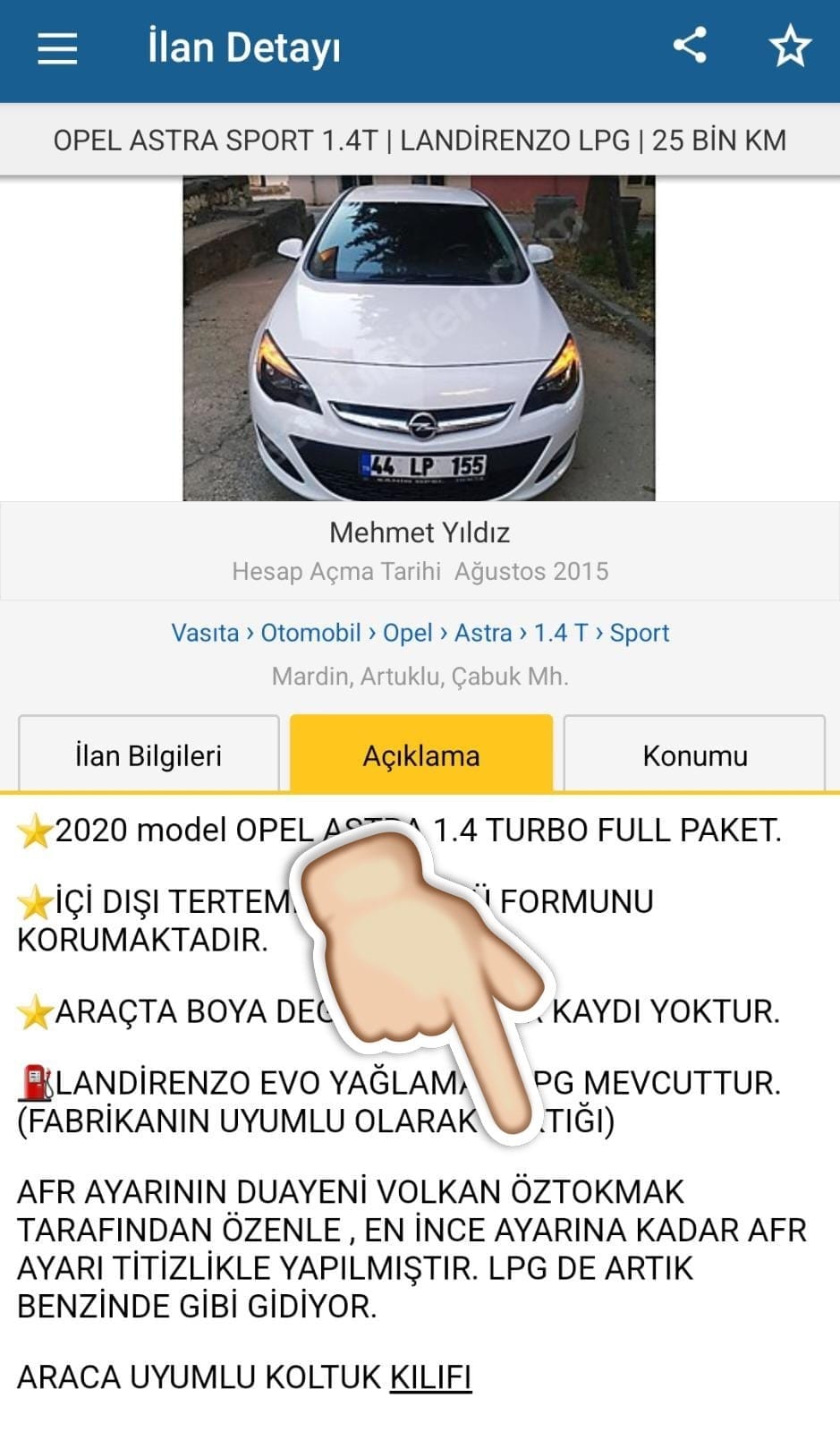View seller Mehmet Yıldız's profile
840x1432 pixels.
pos(420,533)
